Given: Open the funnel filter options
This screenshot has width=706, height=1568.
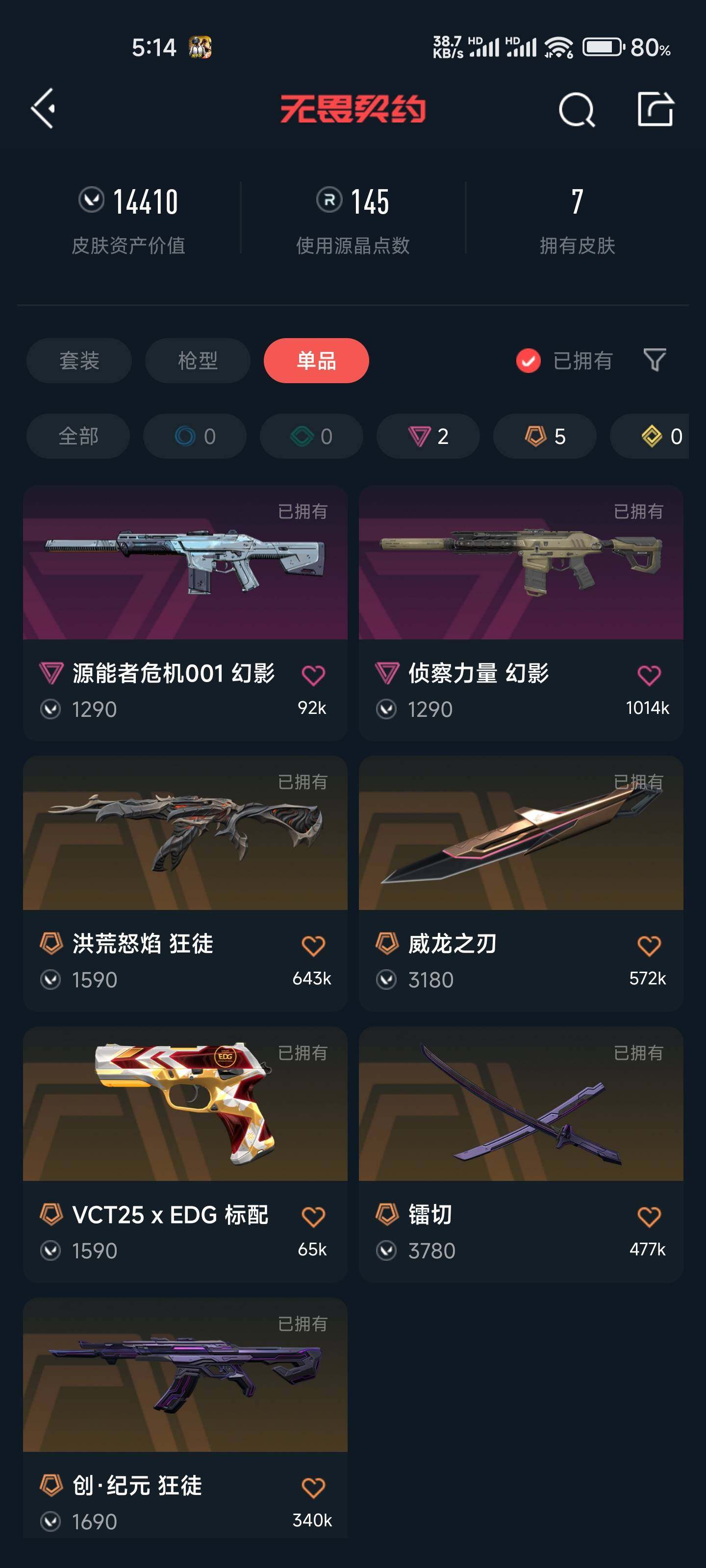Looking at the screenshot, I should pos(655,360).
